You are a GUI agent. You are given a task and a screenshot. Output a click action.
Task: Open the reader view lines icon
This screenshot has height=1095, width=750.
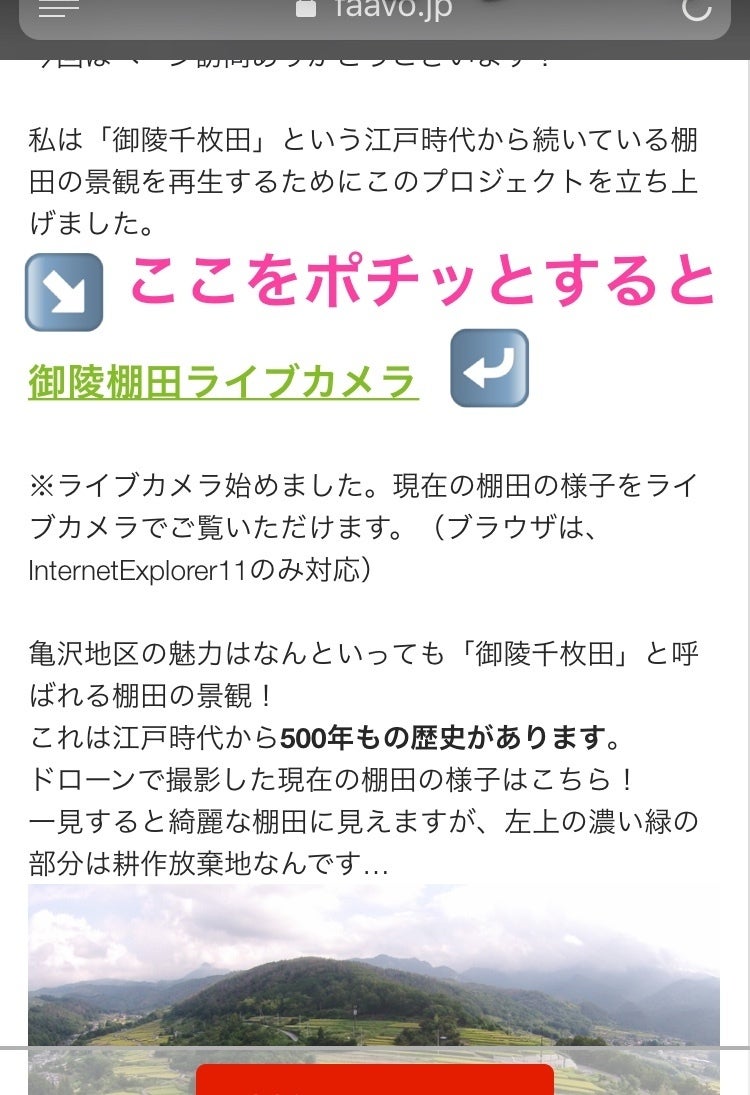coord(57,8)
